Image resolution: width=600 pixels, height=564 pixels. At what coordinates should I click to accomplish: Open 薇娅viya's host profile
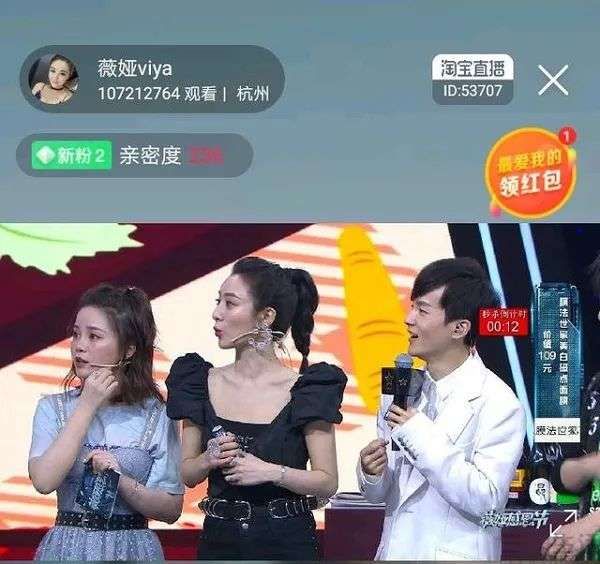(x=54, y=79)
